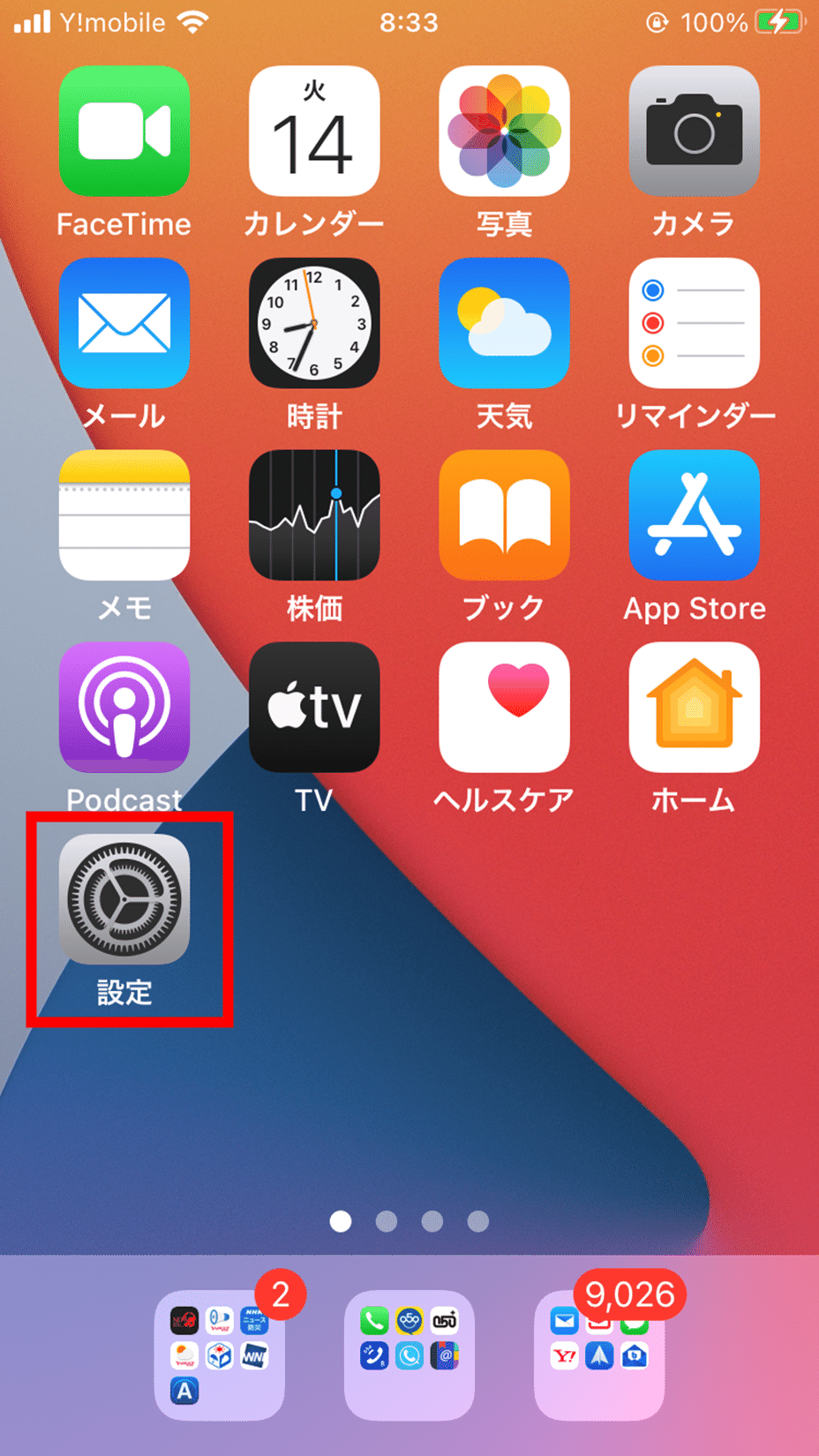
Task: Open the 時計 (Clock) app
Action: (314, 323)
